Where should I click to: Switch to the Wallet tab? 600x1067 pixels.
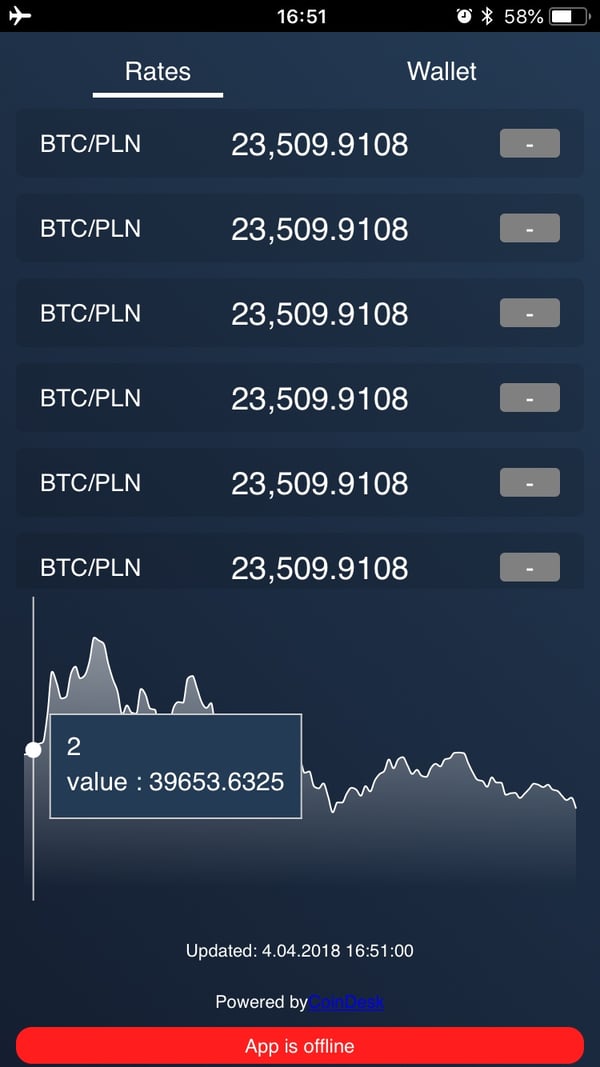(x=441, y=72)
